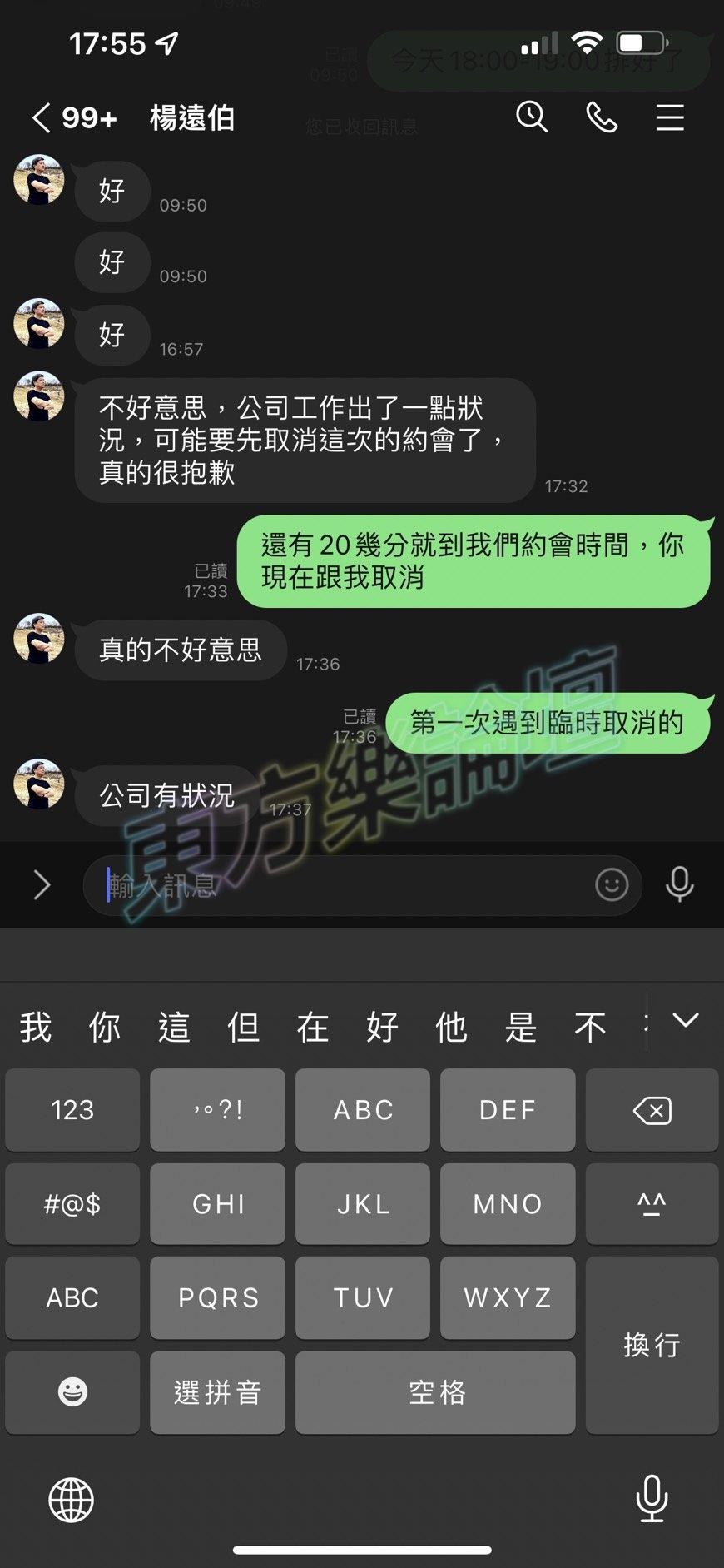
Task: Open the profile photo next to 公司有狀況
Action: click(39, 784)
